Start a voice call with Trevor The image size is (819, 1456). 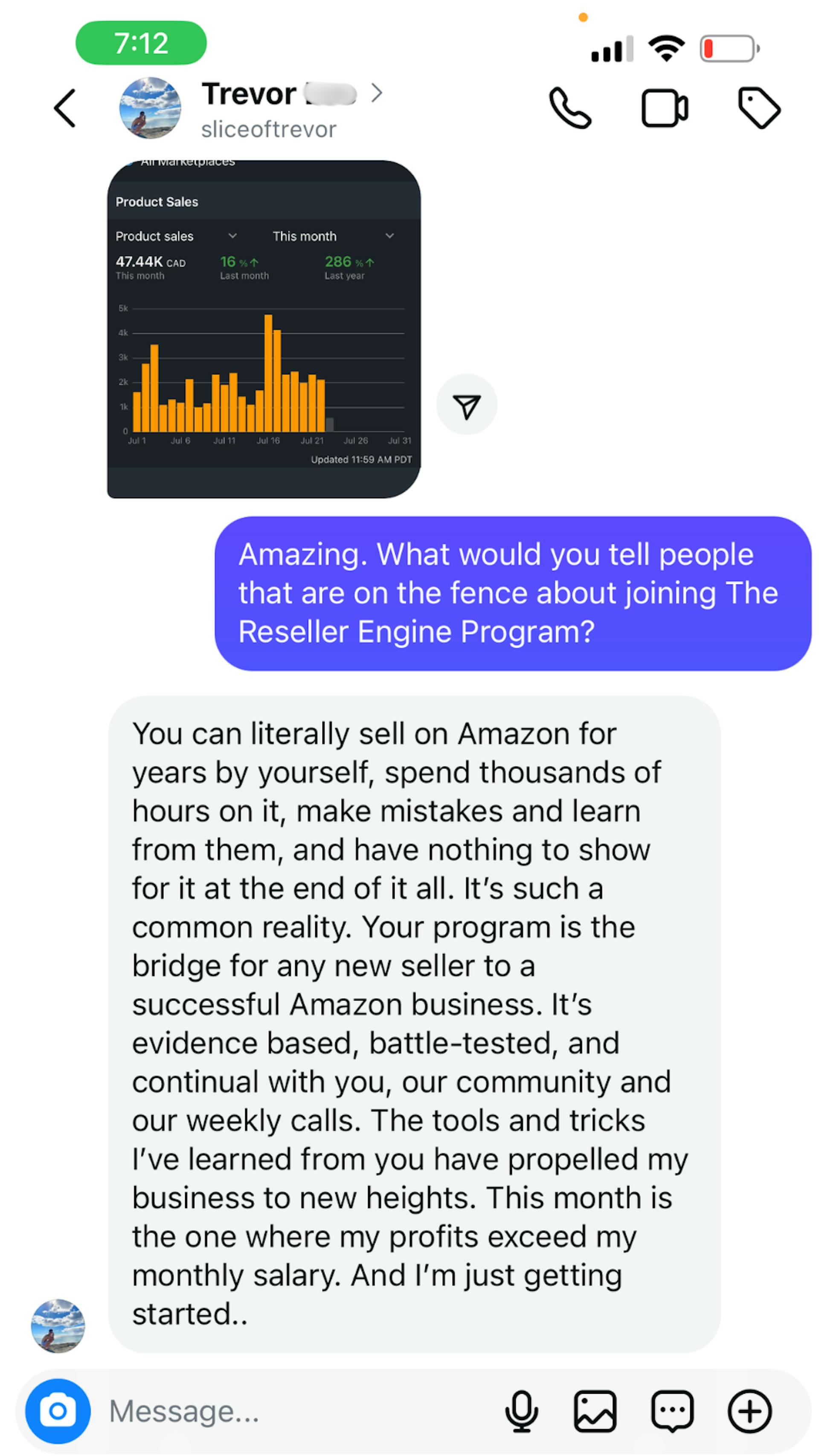pyautogui.click(x=570, y=108)
